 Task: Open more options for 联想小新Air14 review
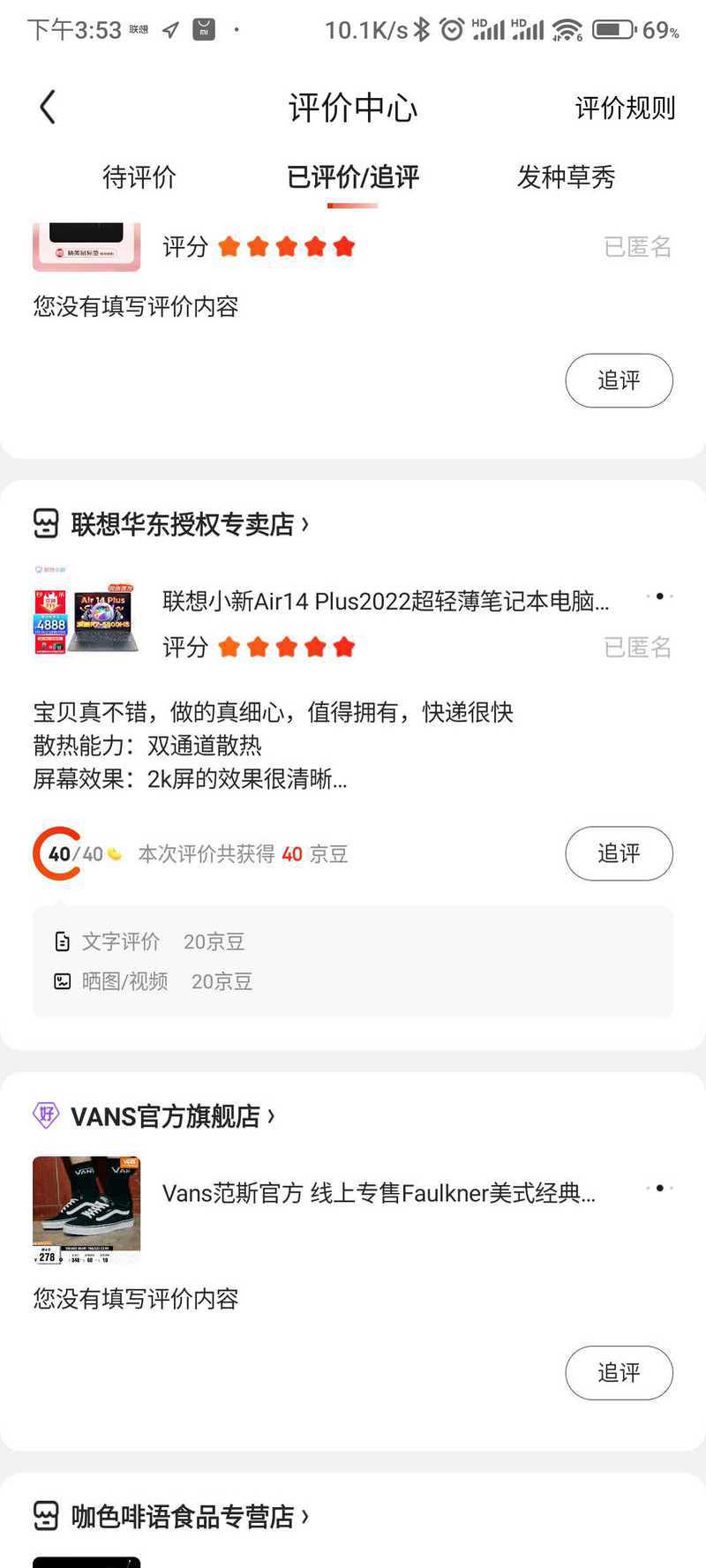659,596
